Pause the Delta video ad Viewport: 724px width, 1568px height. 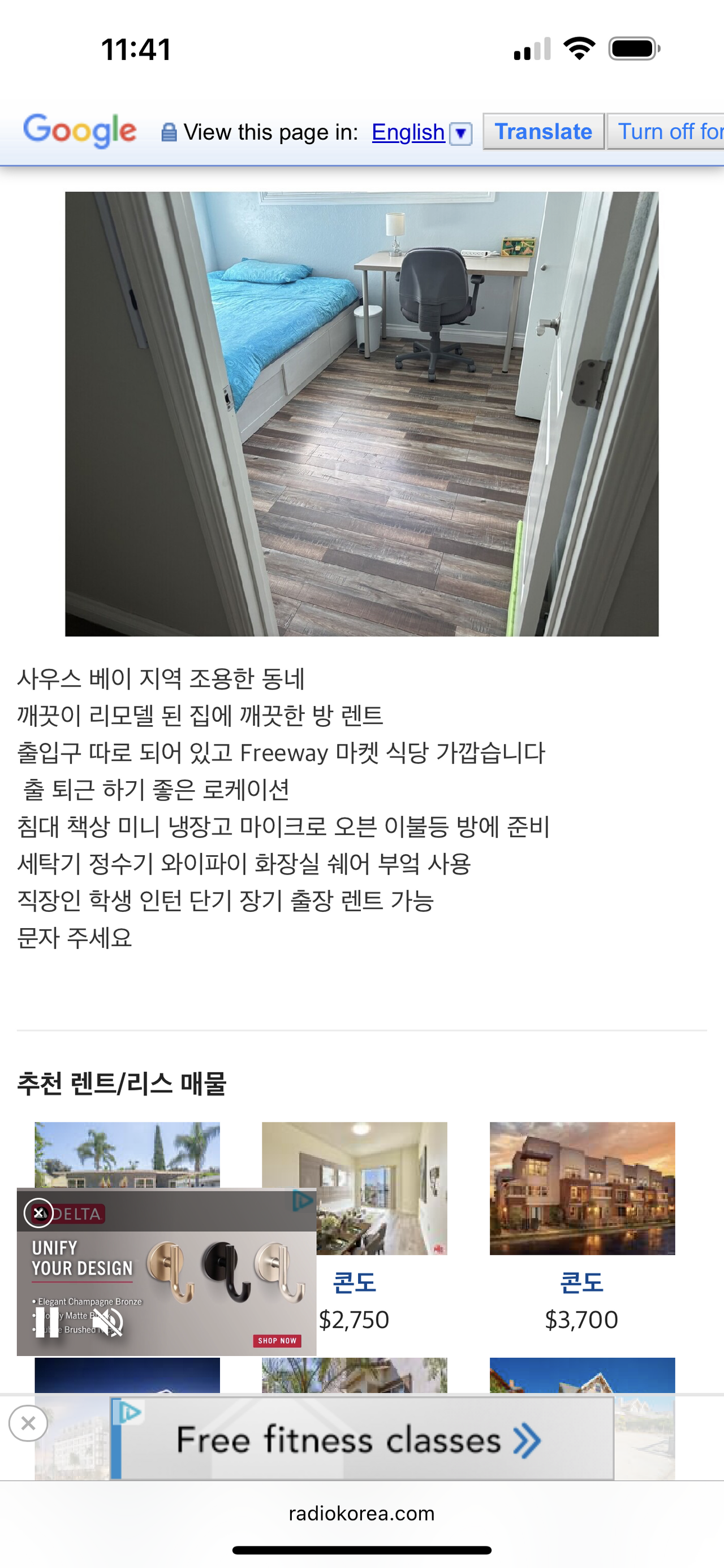tap(47, 1322)
